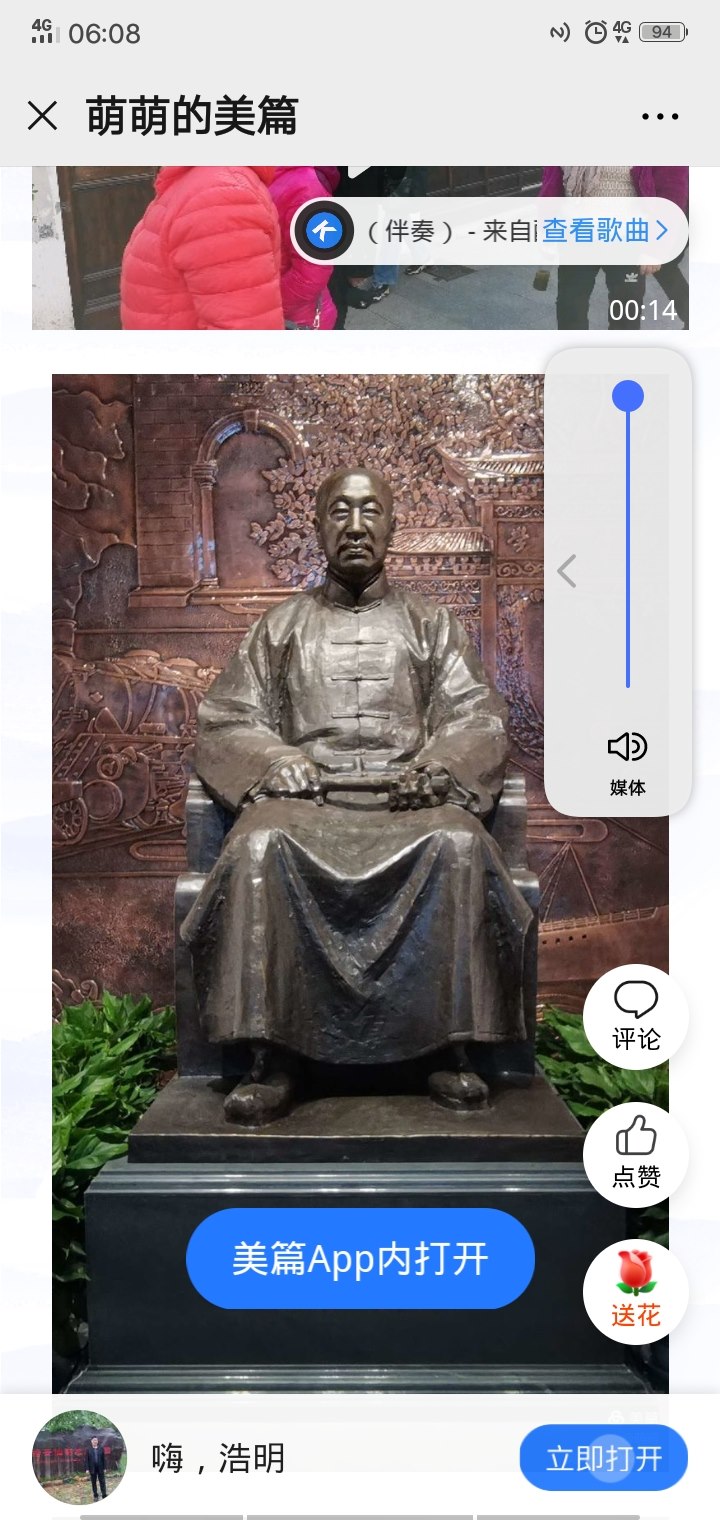Viewport: 720px width, 1520px height.
Task: Expand the volume panel with the left chevron
Action: 567,572
